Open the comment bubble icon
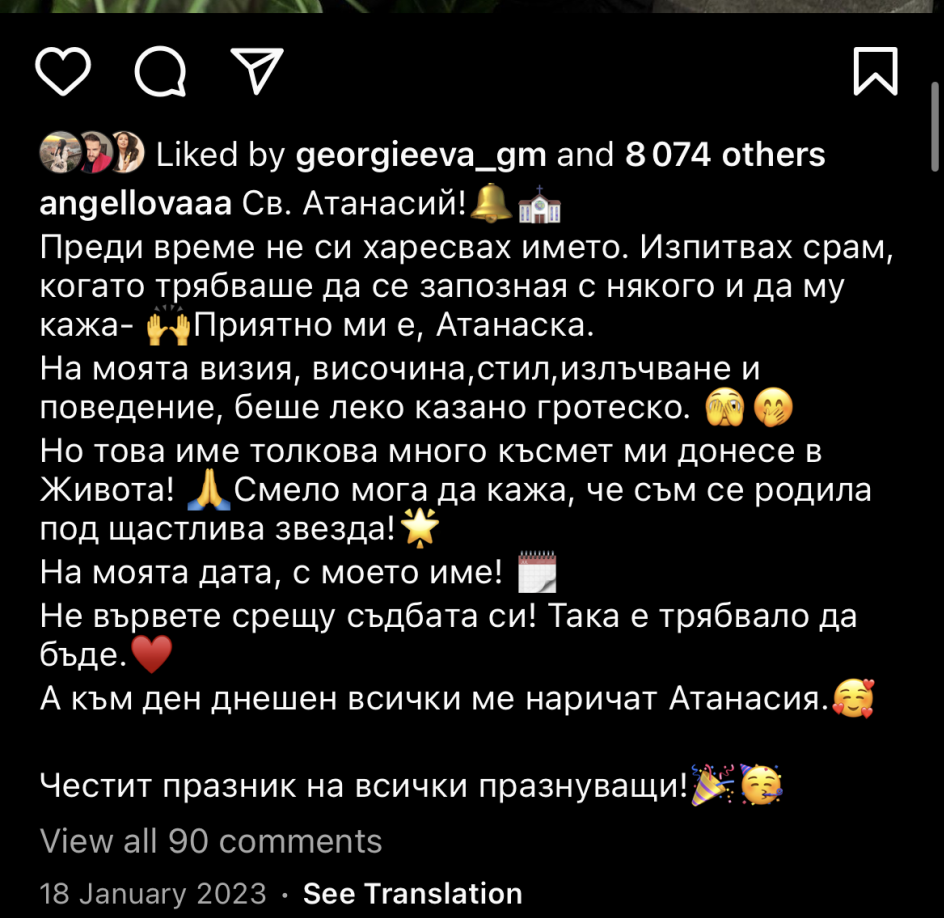 click(160, 72)
